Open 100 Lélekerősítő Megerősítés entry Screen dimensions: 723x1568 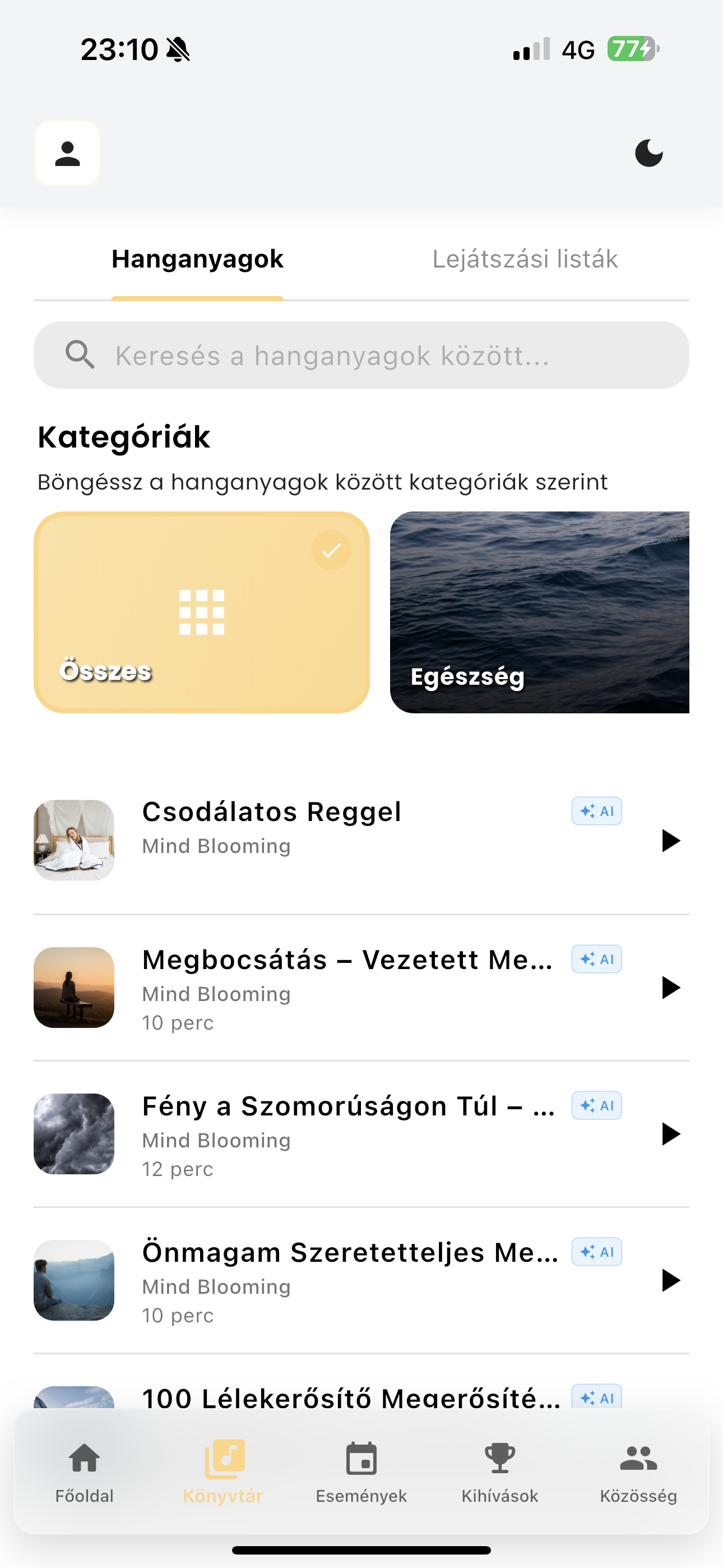pos(350,1398)
